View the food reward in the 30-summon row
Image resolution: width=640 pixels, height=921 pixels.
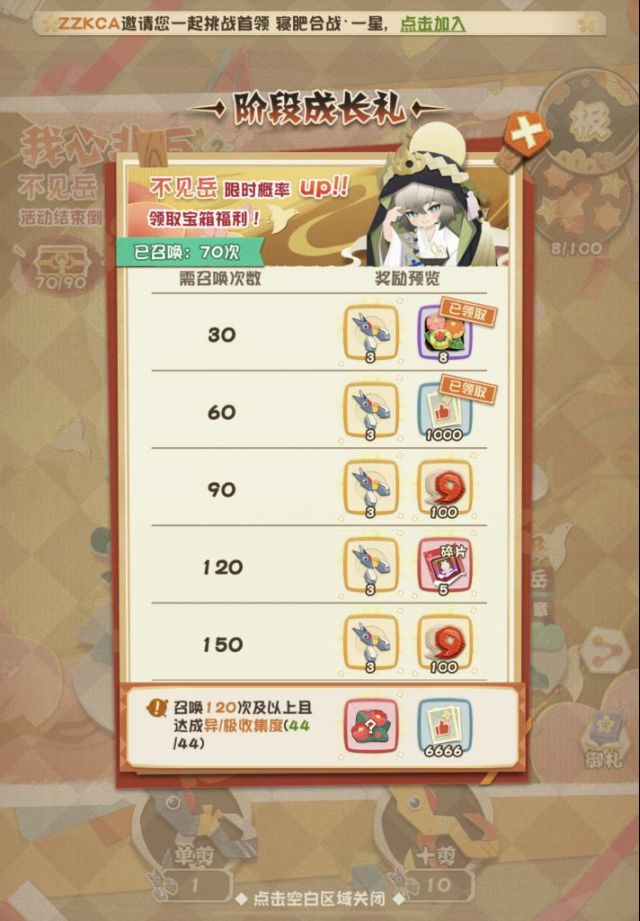coord(445,333)
